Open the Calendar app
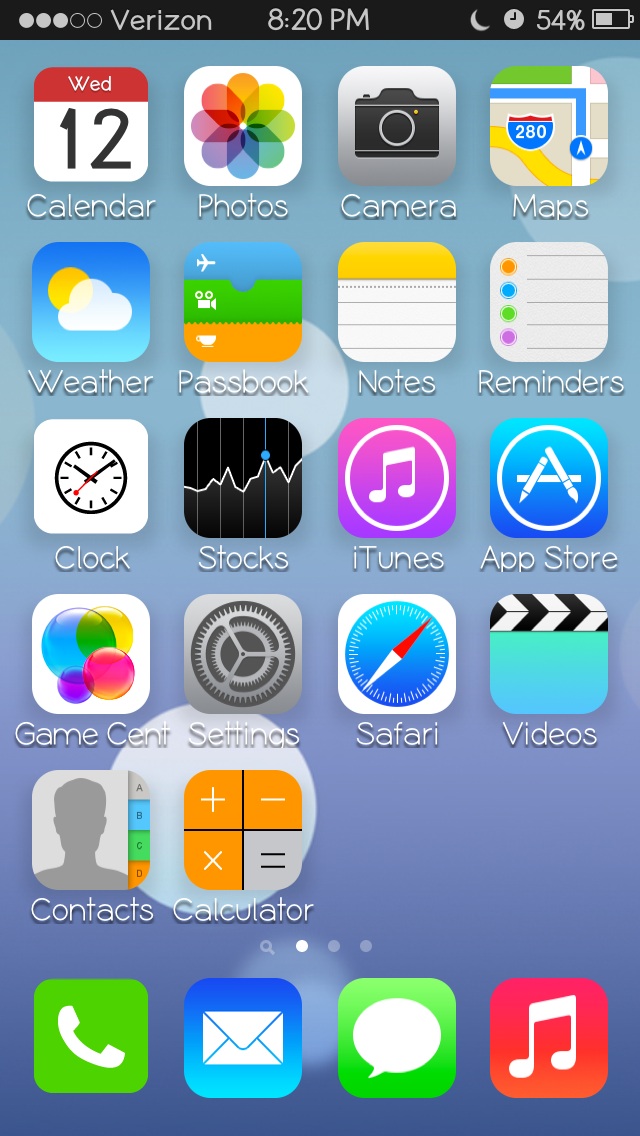The height and width of the screenshot is (1136, 640). 91,125
